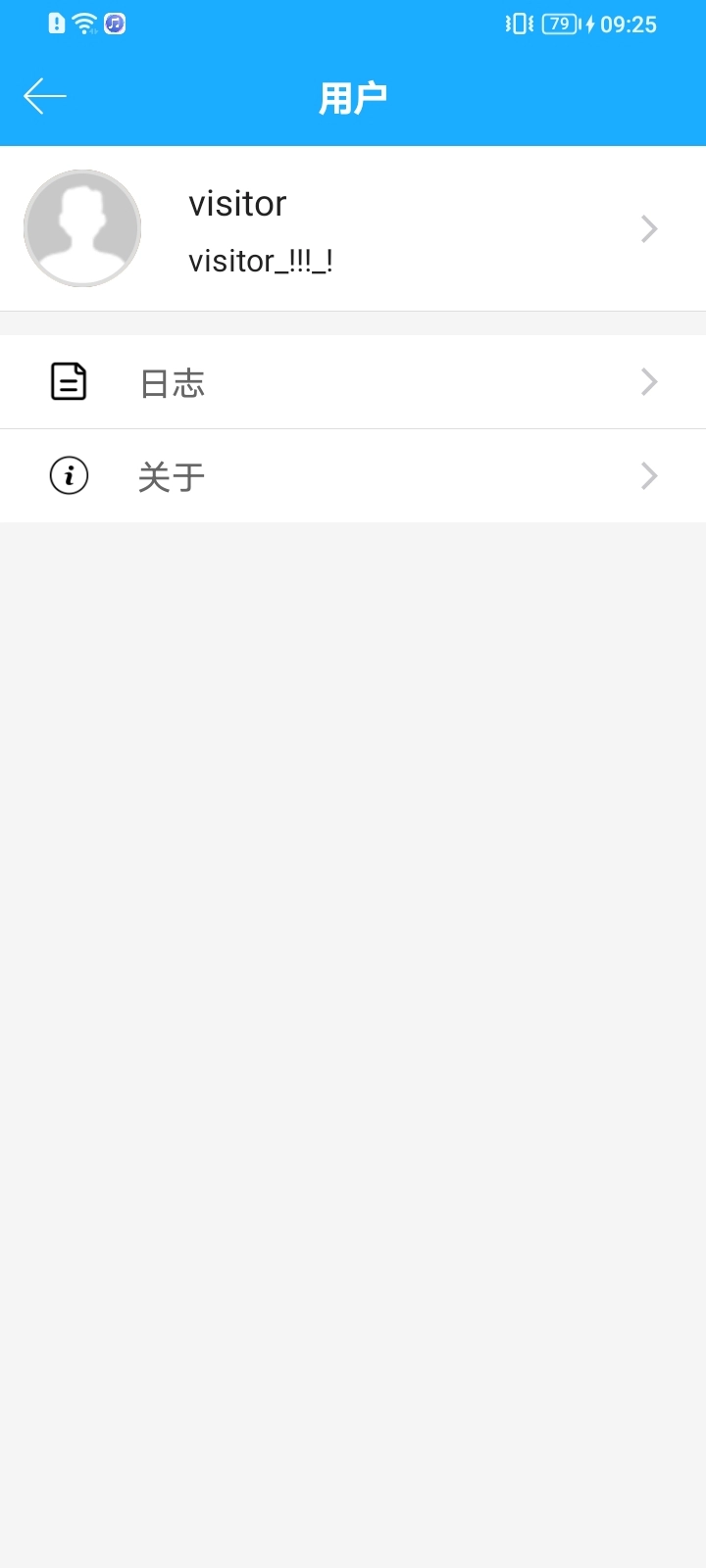Expand the 日志 row chevron

648,381
